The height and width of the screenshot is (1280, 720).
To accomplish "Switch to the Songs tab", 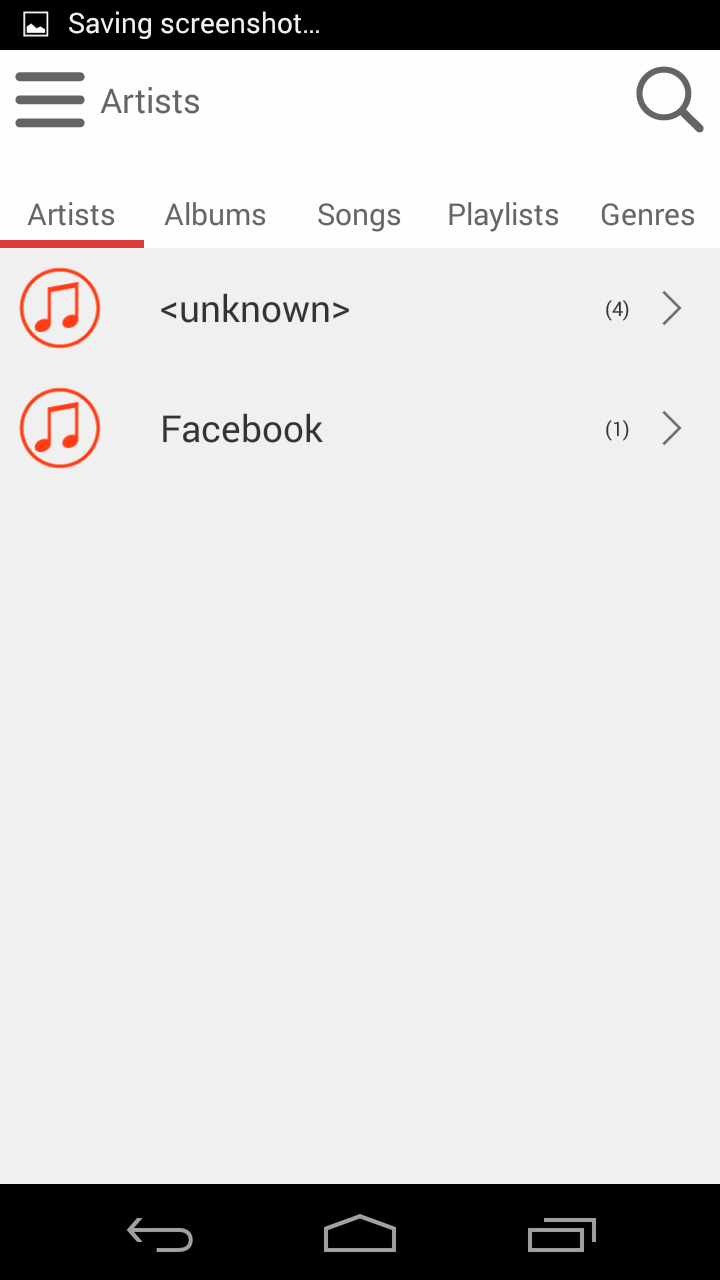I will 359,215.
